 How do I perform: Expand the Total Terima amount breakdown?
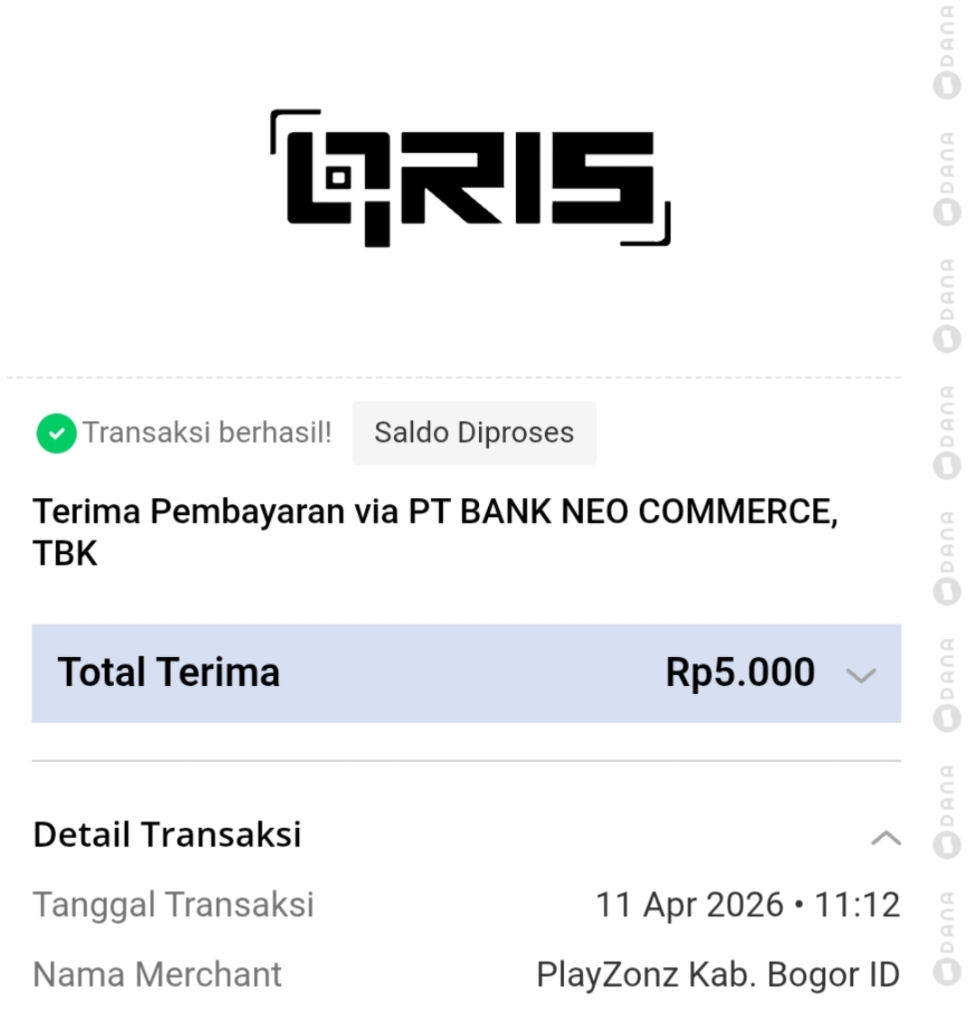click(x=860, y=675)
